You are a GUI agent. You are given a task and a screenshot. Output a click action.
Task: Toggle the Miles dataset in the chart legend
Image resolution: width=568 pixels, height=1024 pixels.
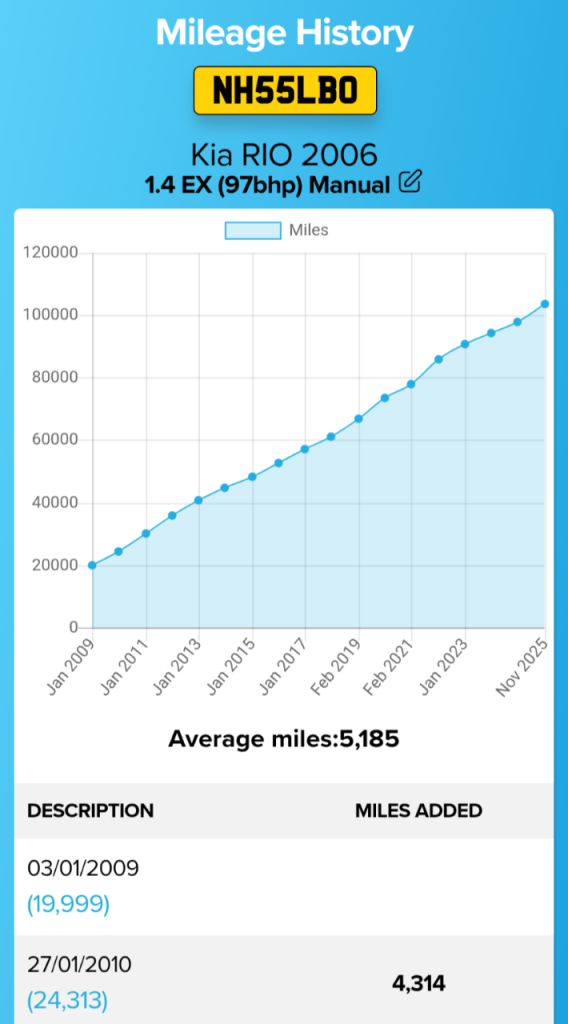pos(277,230)
